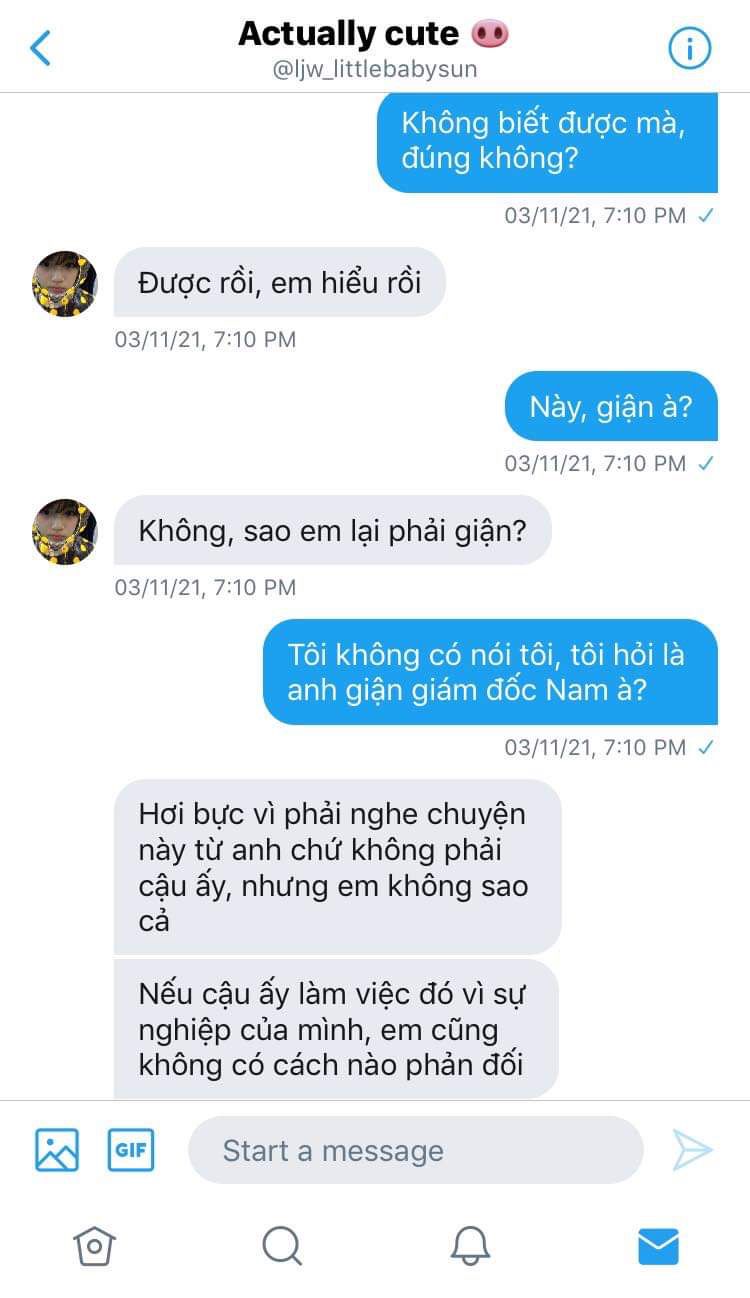Image resolution: width=750 pixels, height=1298 pixels.
Task: Open the Messages tab
Action: click(658, 1246)
